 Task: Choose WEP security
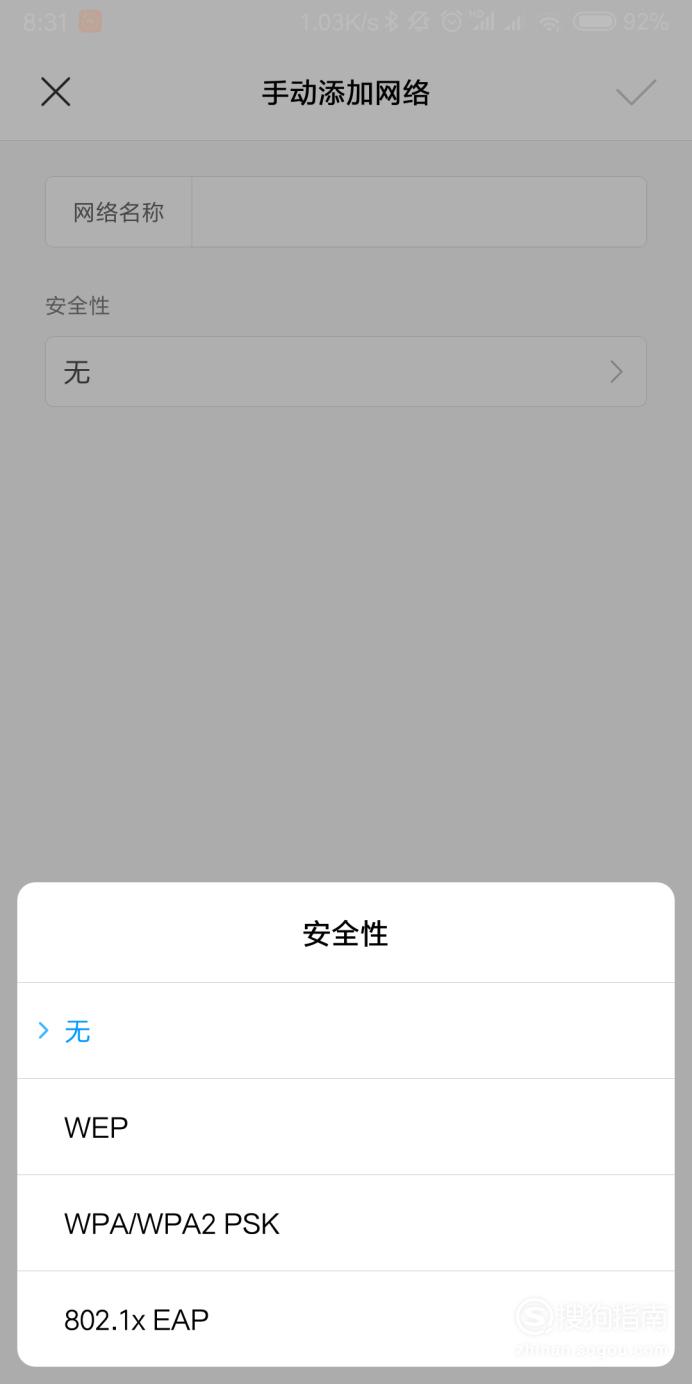[x=346, y=1127]
